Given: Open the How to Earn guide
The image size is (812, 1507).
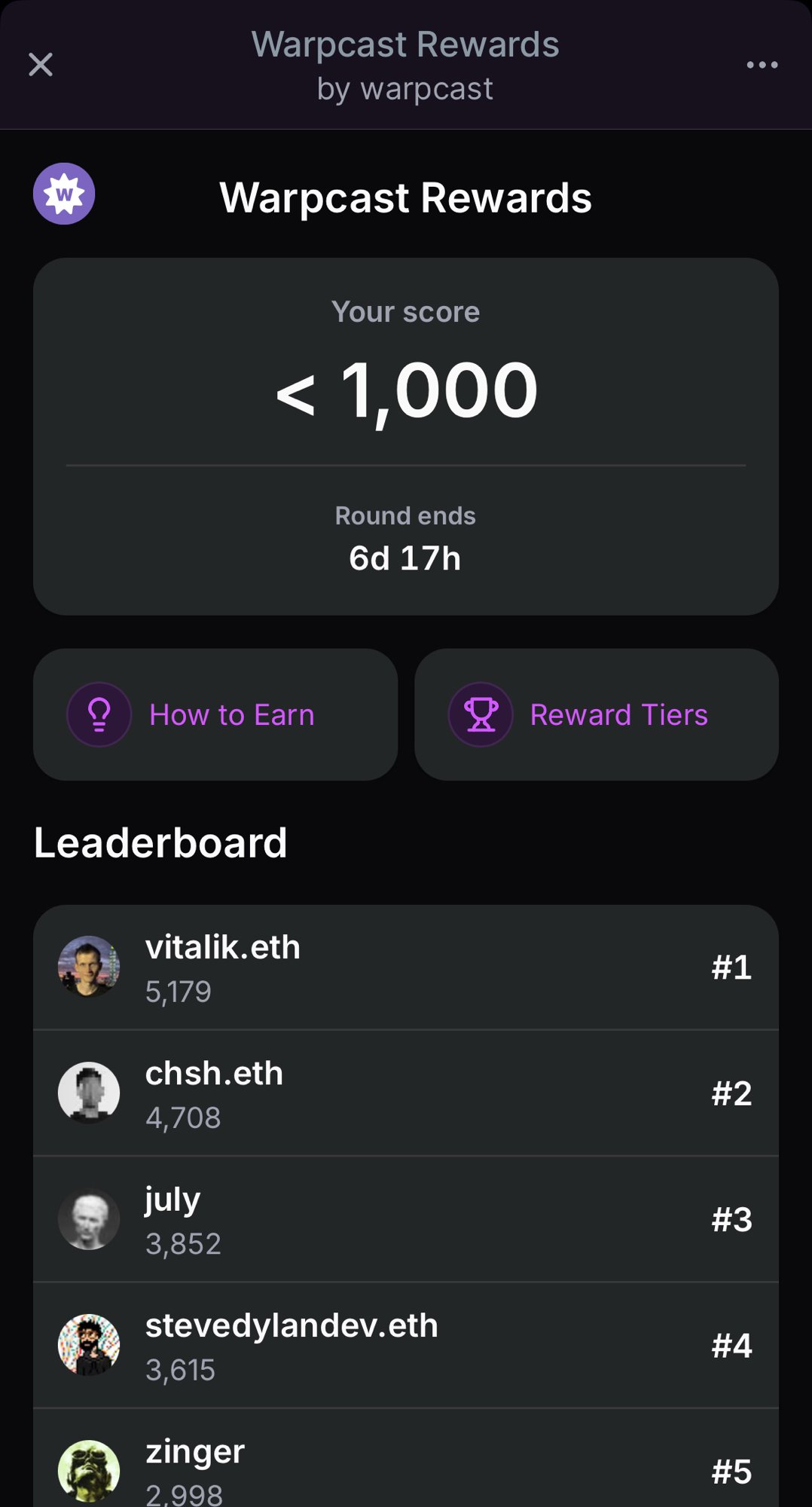Looking at the screenshot, I should coord(215,714).
